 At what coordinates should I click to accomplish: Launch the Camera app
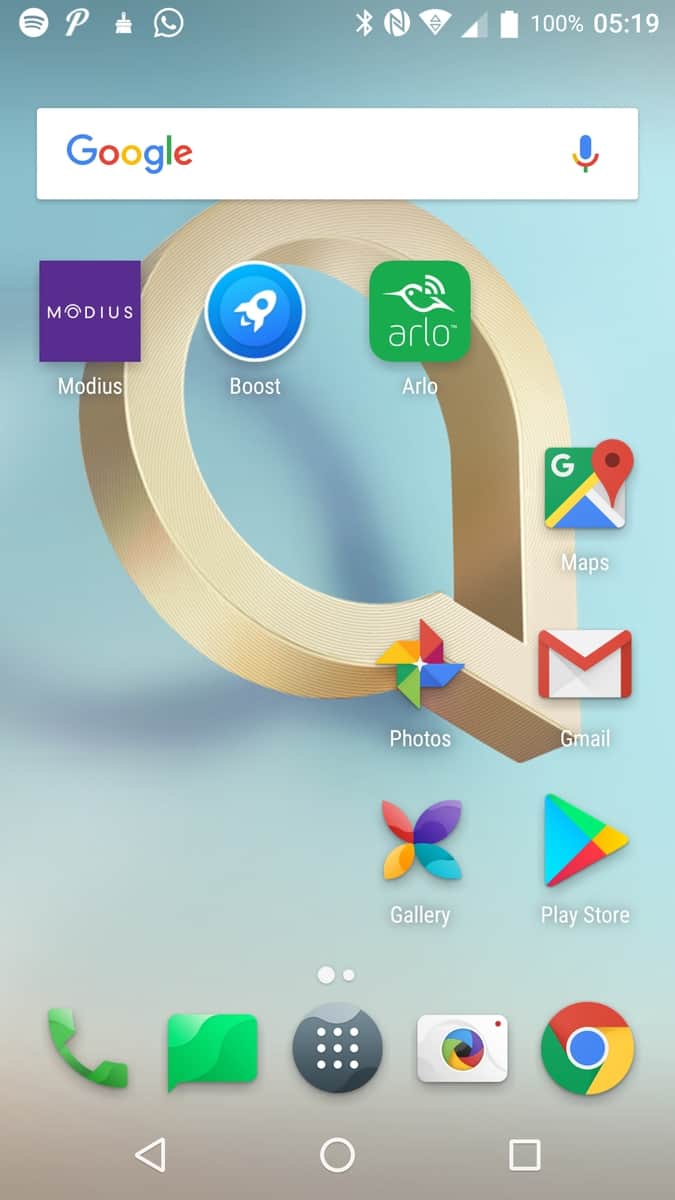462,1048
